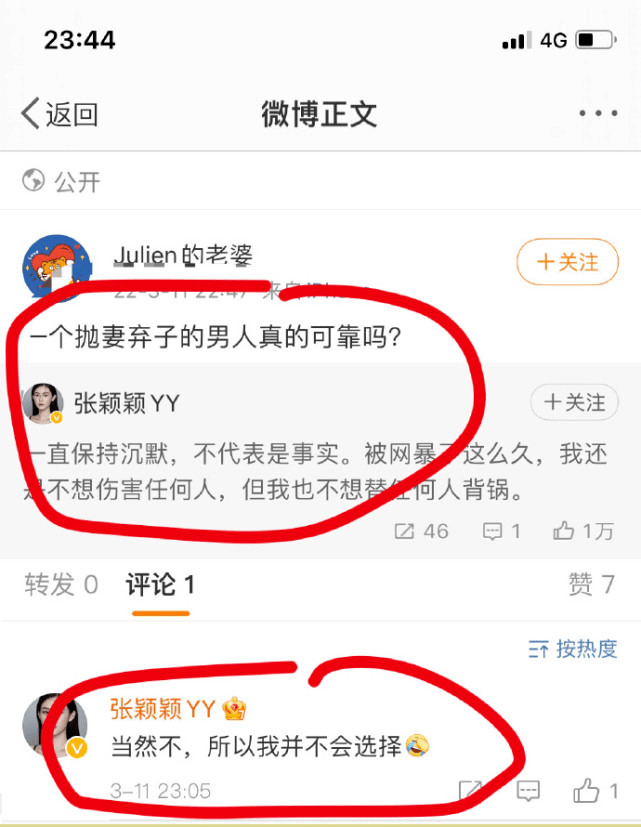Switch to the 转发 0 tab
This screenshot has width=641, height=827.
pos(61,585)
